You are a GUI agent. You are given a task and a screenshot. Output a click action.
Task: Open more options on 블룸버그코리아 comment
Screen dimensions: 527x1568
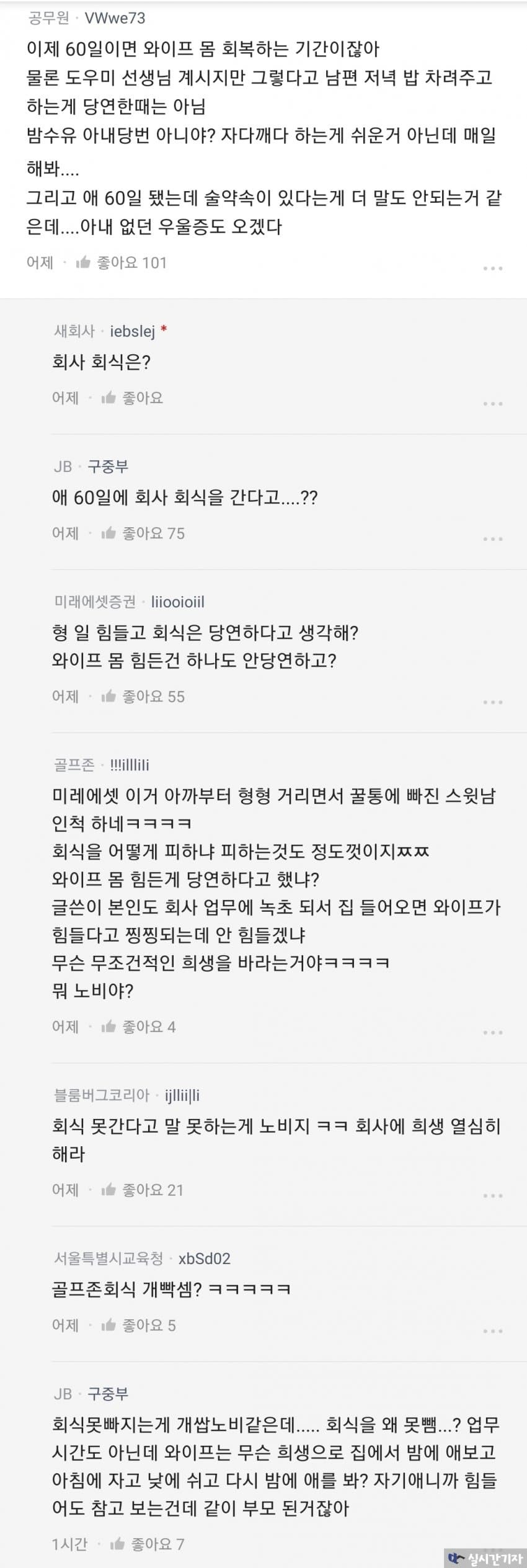[x=492, y=1195]
